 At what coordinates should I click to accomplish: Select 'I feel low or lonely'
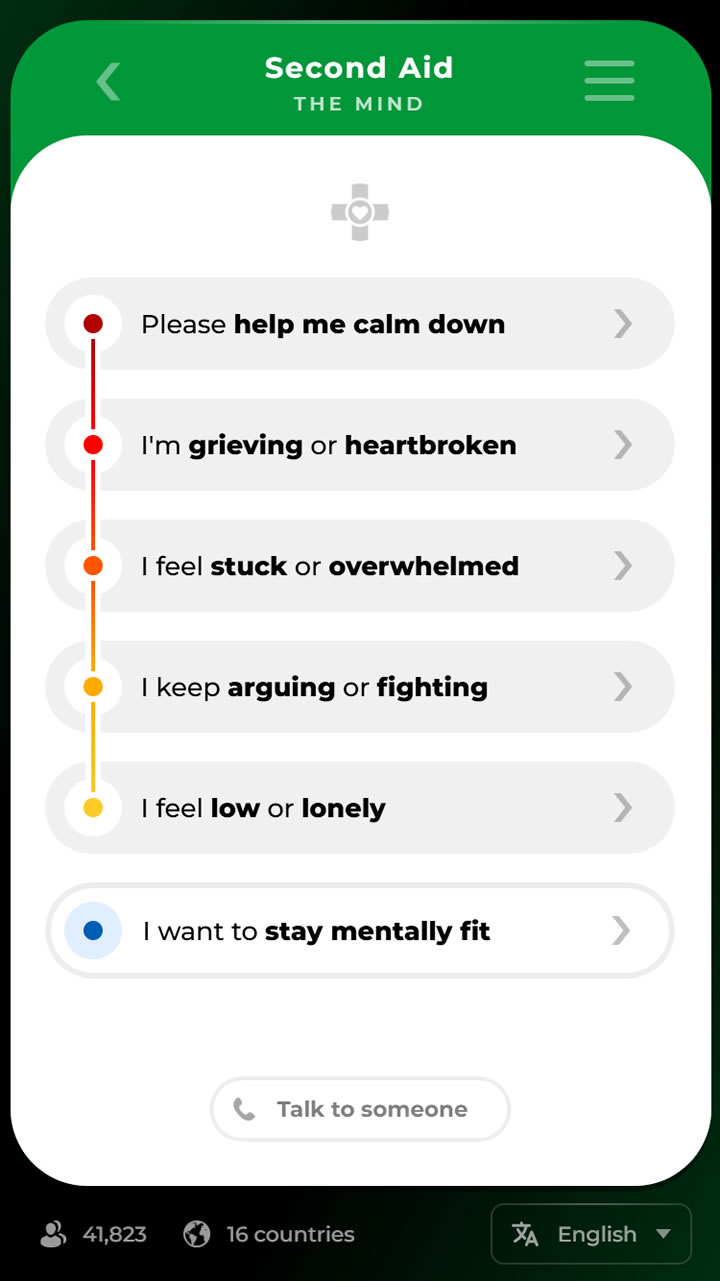pos(360,808)
